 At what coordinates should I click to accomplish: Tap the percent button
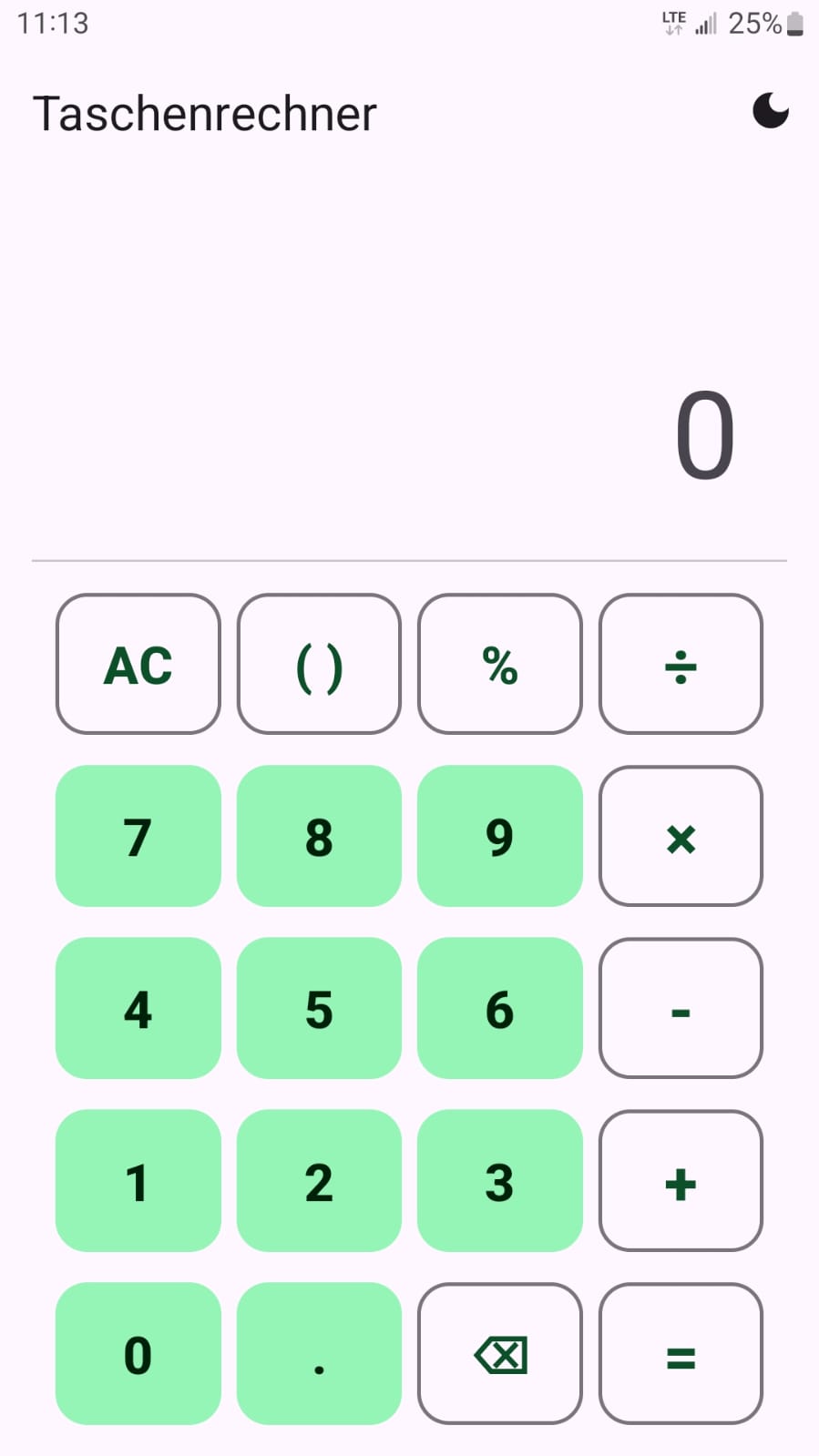tap(499, 664)
